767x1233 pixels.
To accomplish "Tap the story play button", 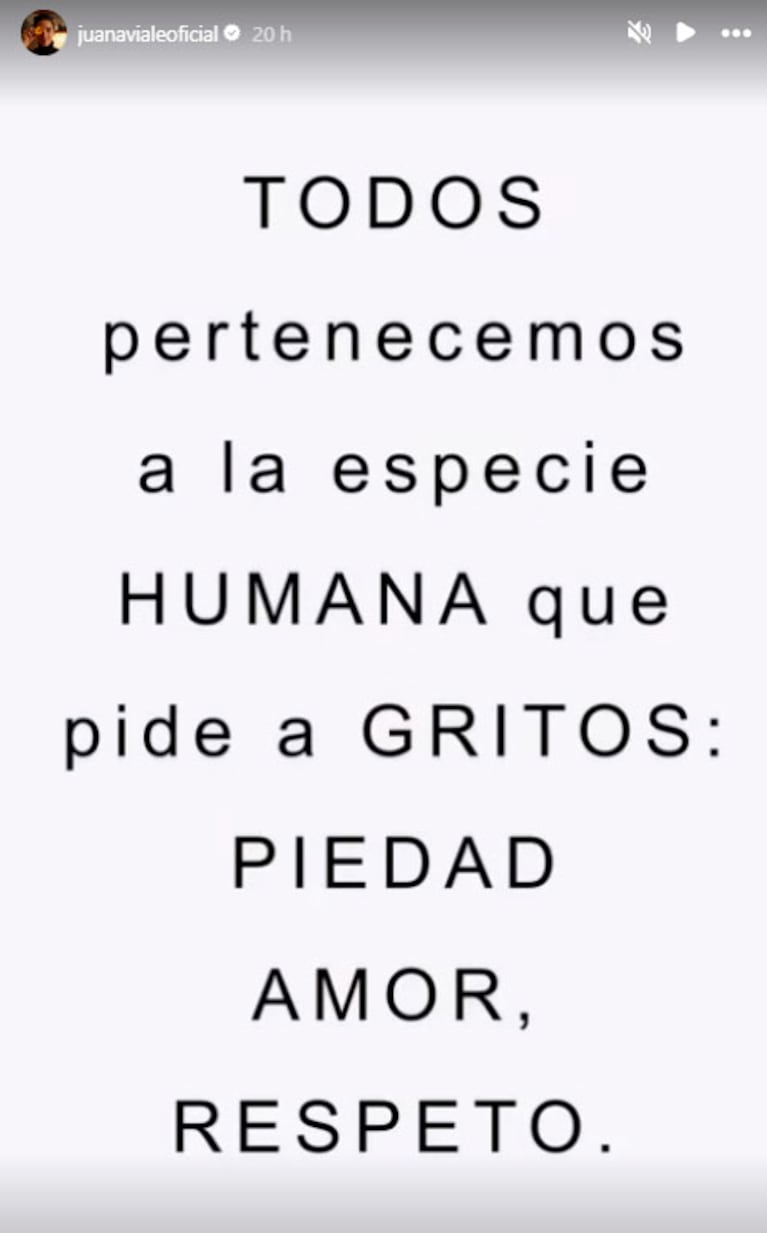I will tap(686, 33).
